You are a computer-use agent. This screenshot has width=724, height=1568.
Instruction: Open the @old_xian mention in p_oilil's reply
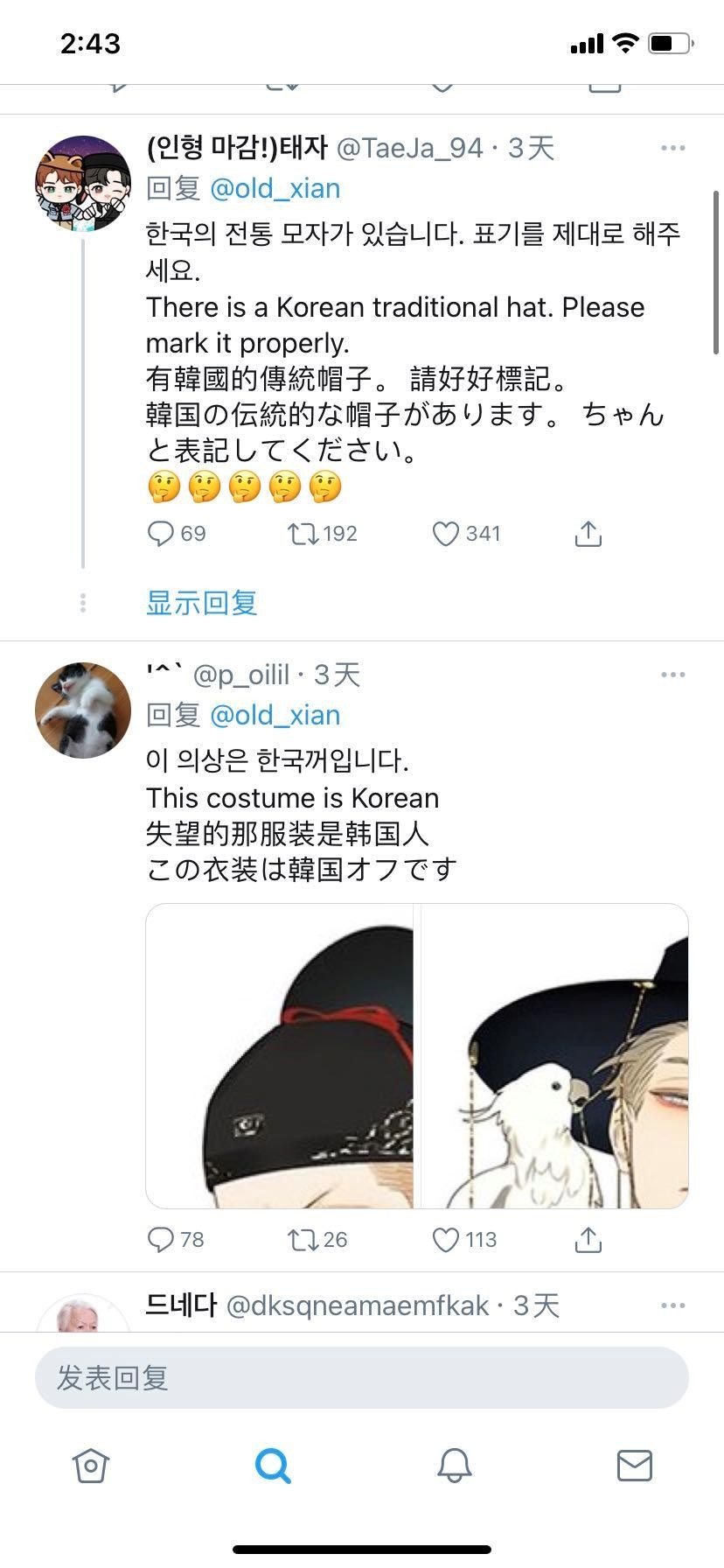[275, 715]
